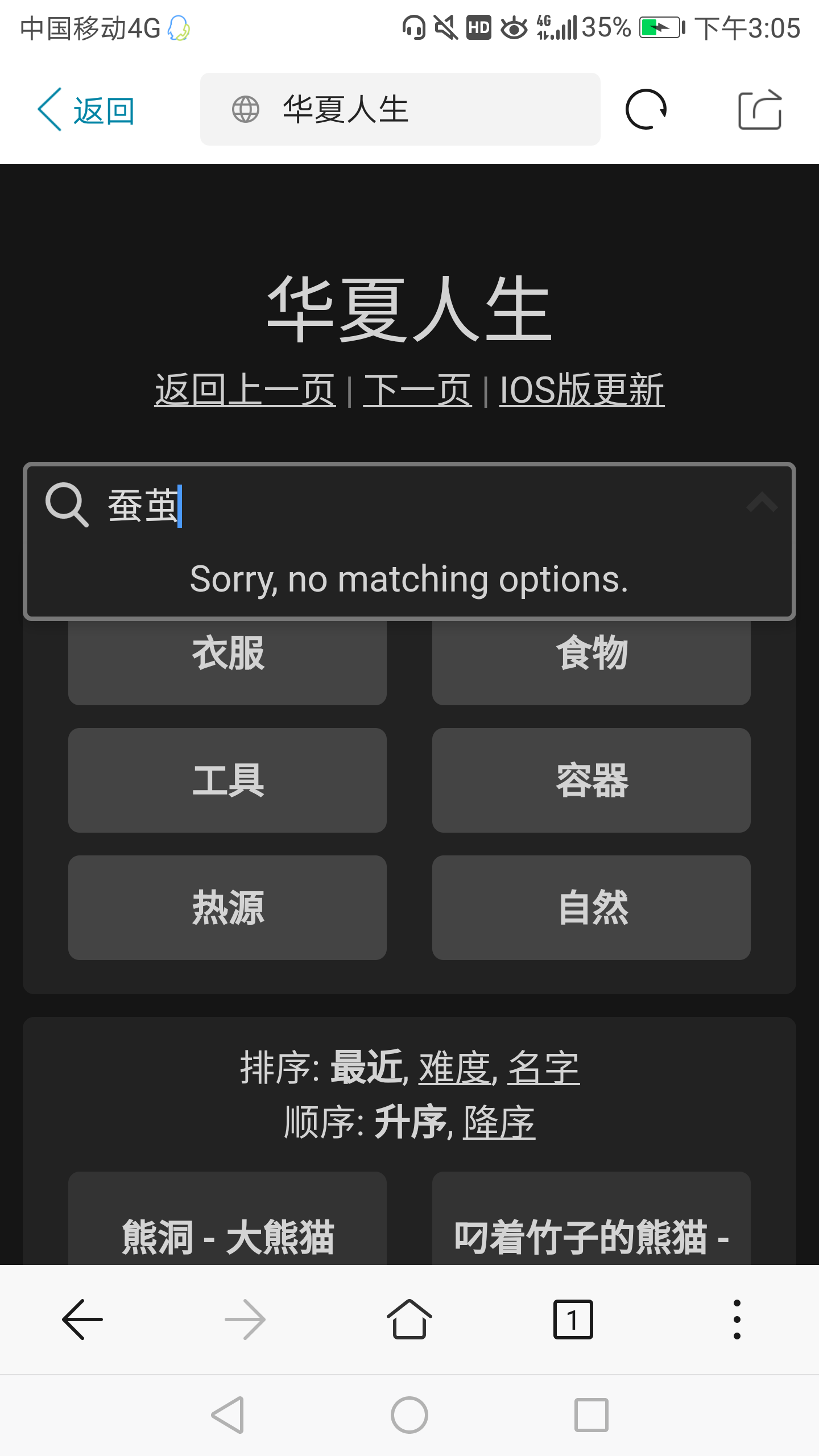Tap the page reload icon

[x=646, y=109]
